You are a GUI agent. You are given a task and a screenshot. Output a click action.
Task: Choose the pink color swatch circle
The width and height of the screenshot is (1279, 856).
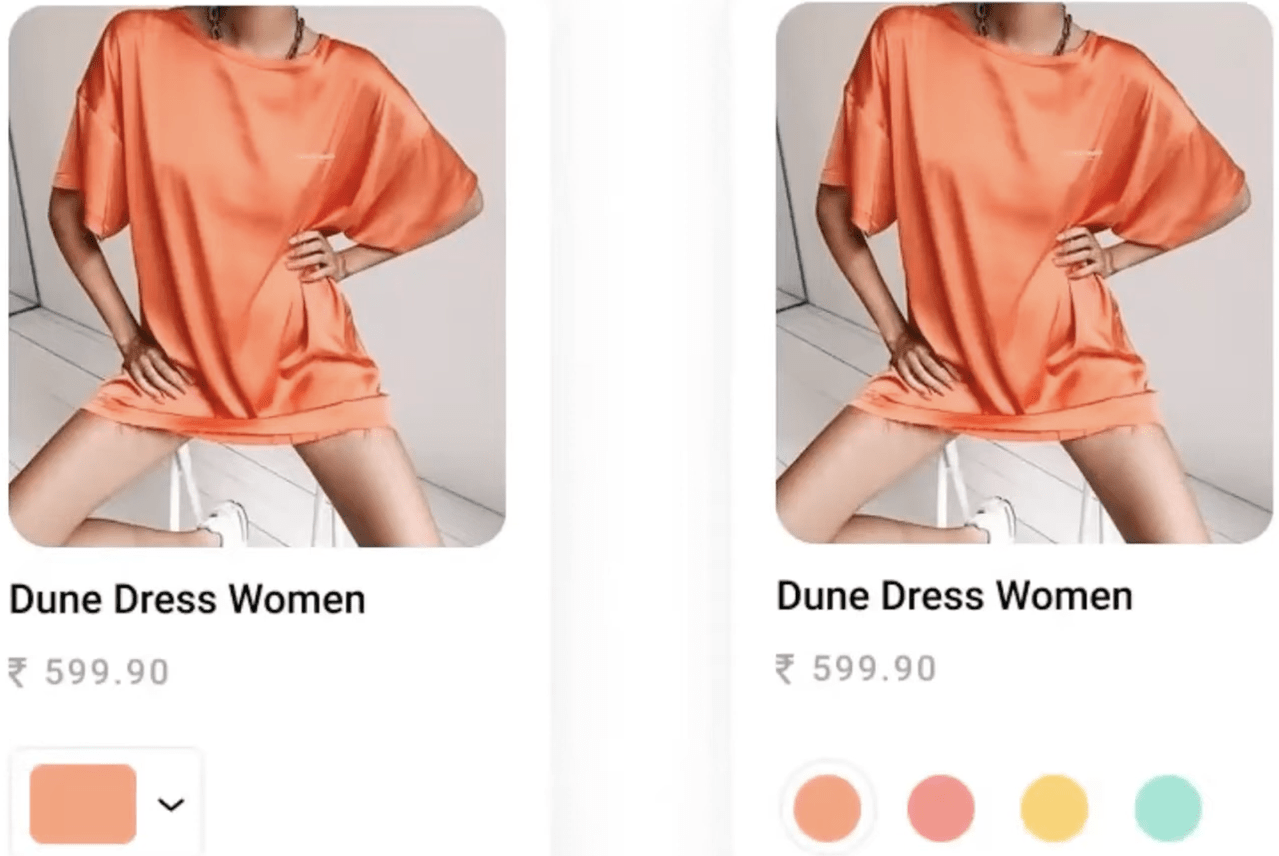[x=940, y=808]
